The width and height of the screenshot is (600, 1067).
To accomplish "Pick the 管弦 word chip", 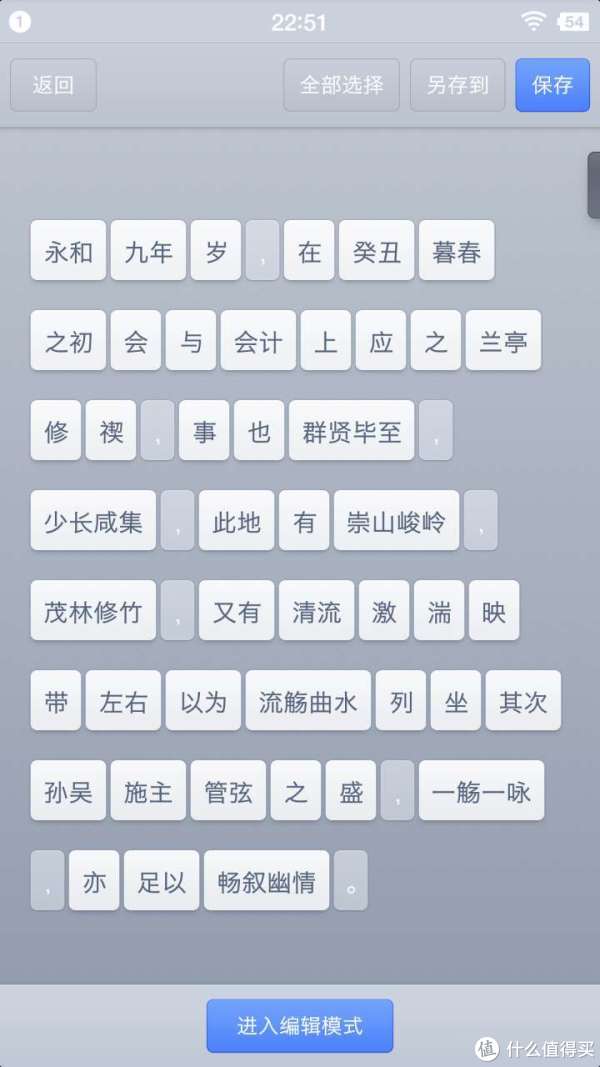I will point(228,791).
